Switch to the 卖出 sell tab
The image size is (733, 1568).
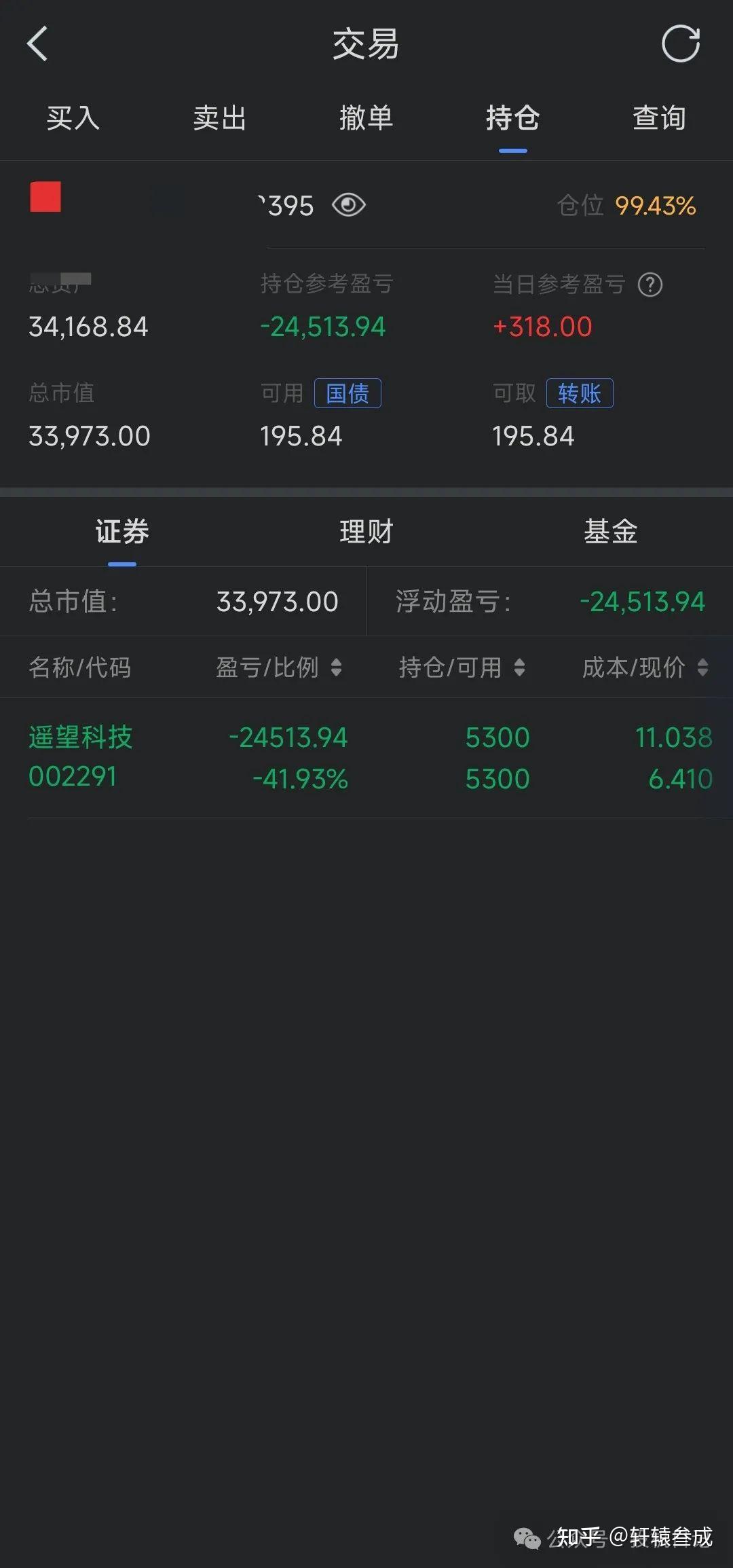click(x=220, y=118)
